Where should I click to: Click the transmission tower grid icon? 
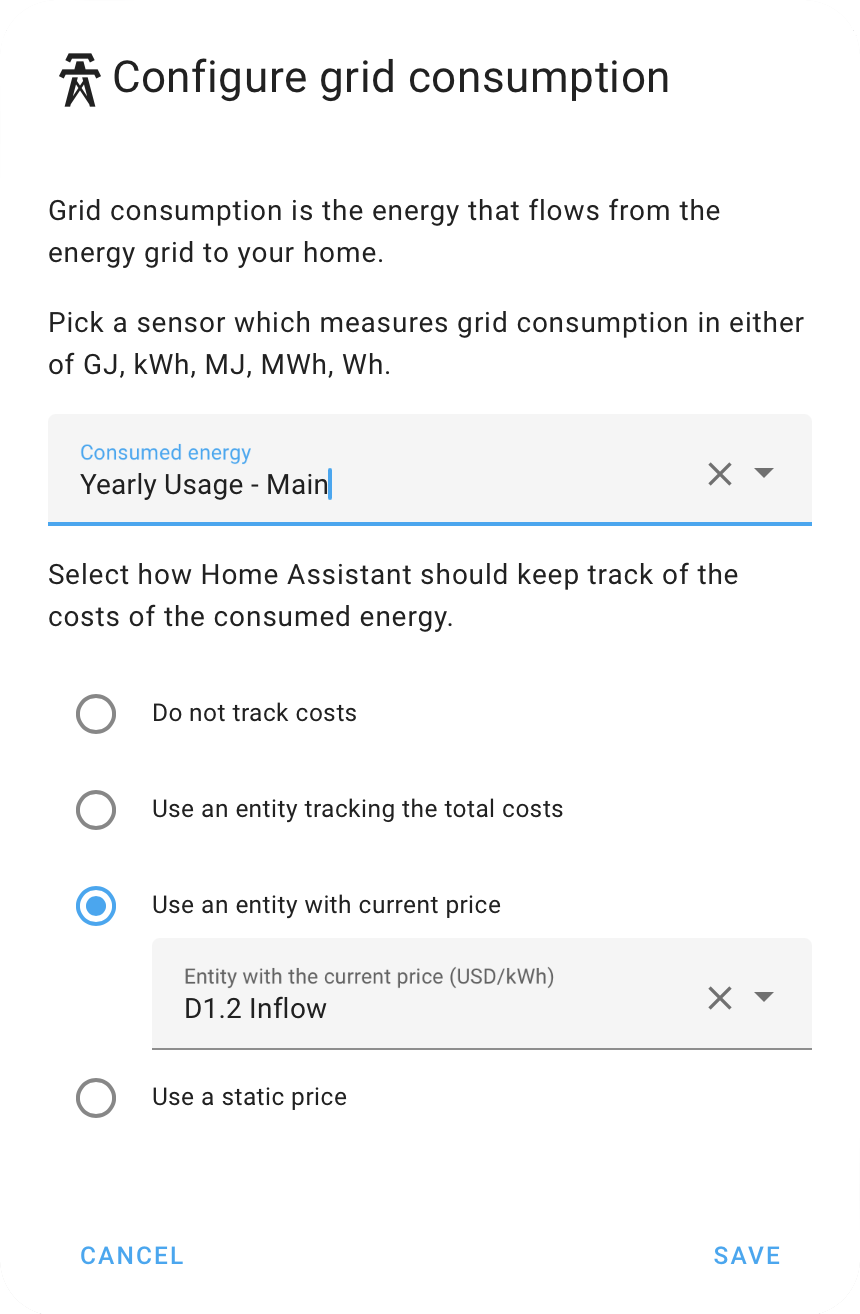[x=82, y=78]
